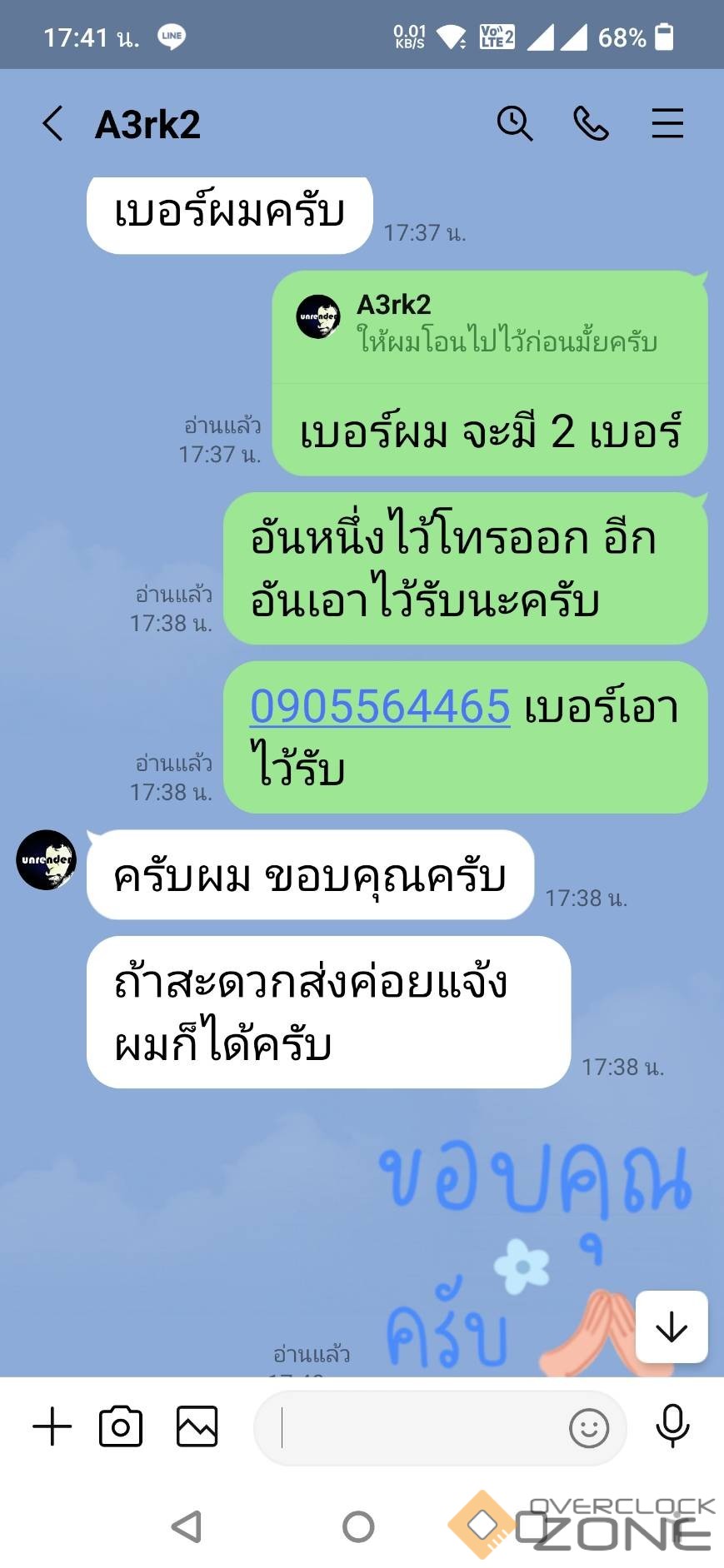Jump to the latest message
Image resolution: width=724 pixels, height=1568 pixels.
click(671, 1327)
